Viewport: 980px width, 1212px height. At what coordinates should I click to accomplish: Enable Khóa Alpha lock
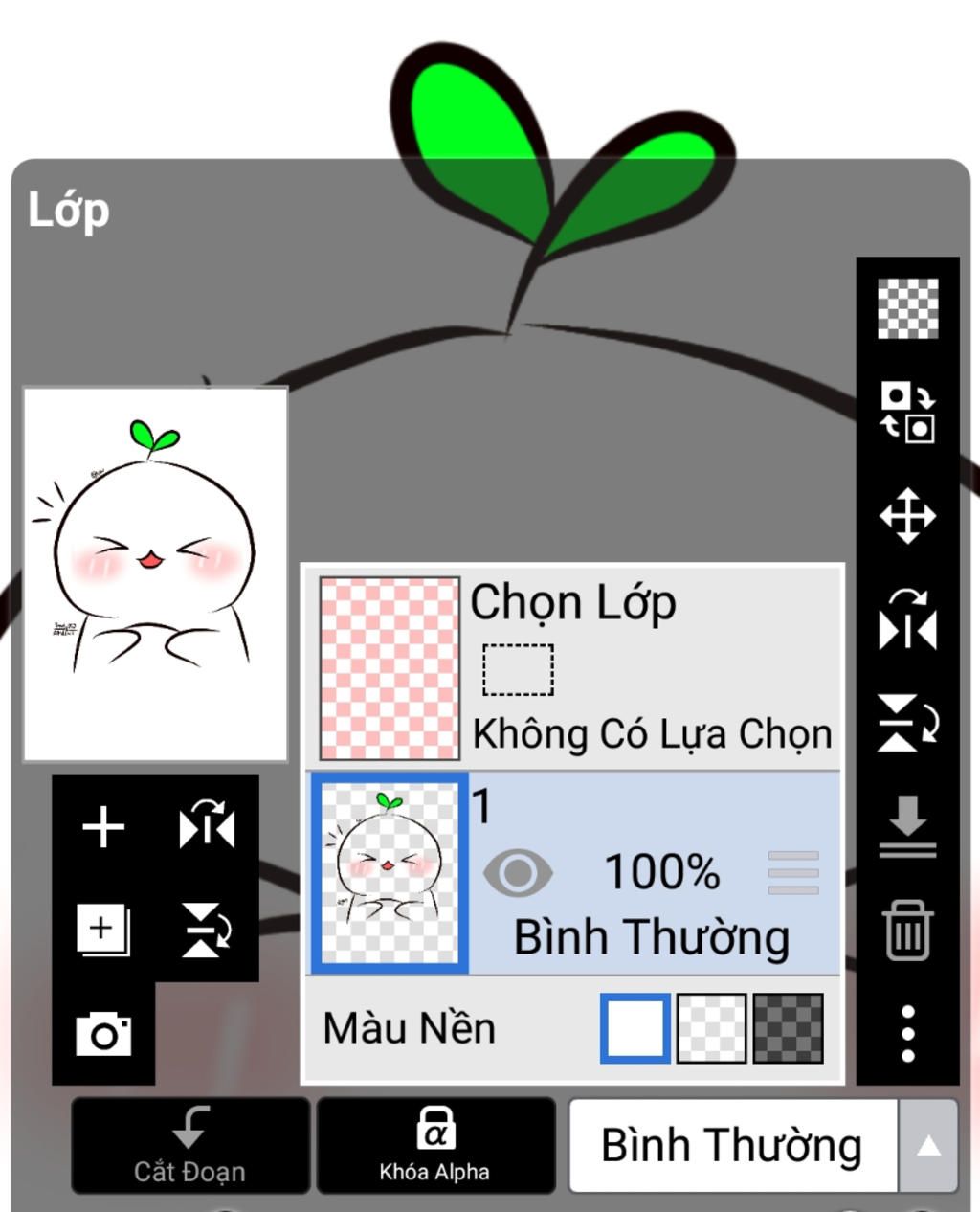click(435, 1145)
